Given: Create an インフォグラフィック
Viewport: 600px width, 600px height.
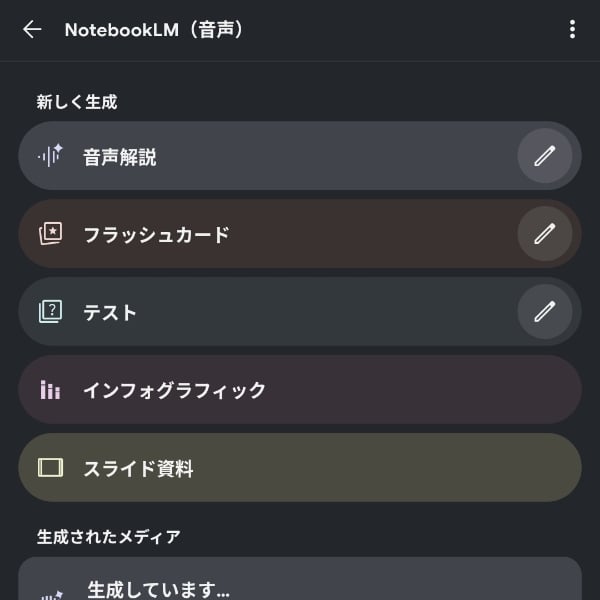Looking at the screenshot, I should pyautogui.click(x=300, y=390).
